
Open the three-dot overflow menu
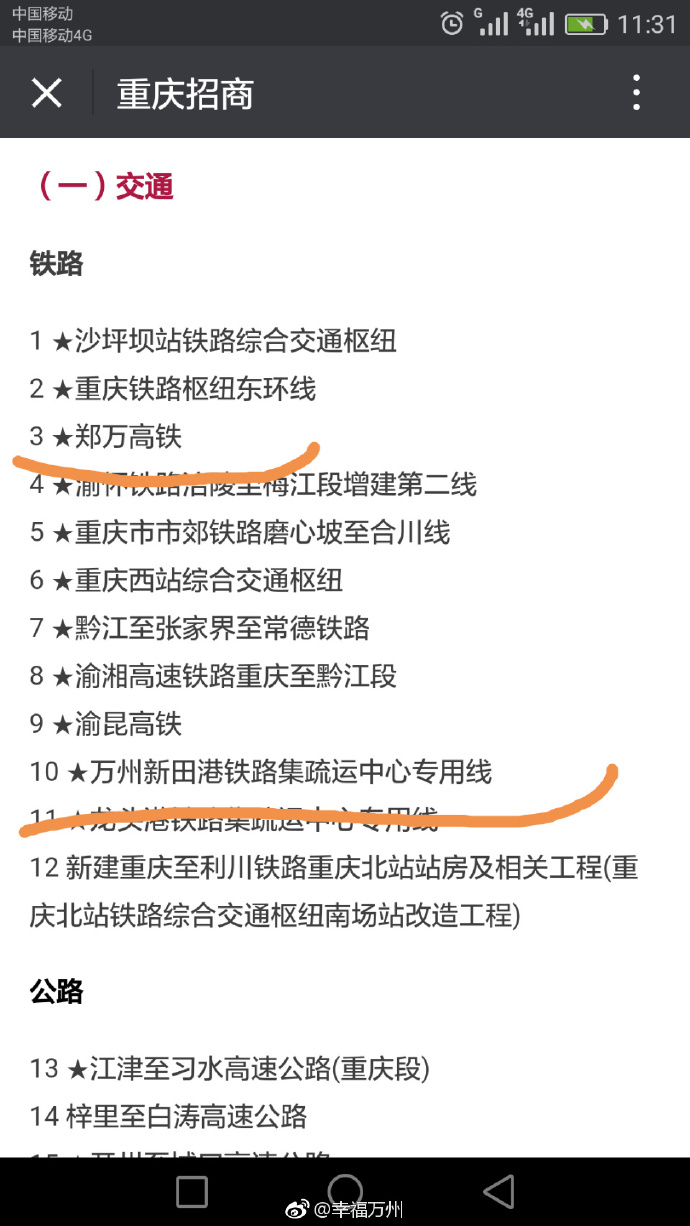click(636, 93)
